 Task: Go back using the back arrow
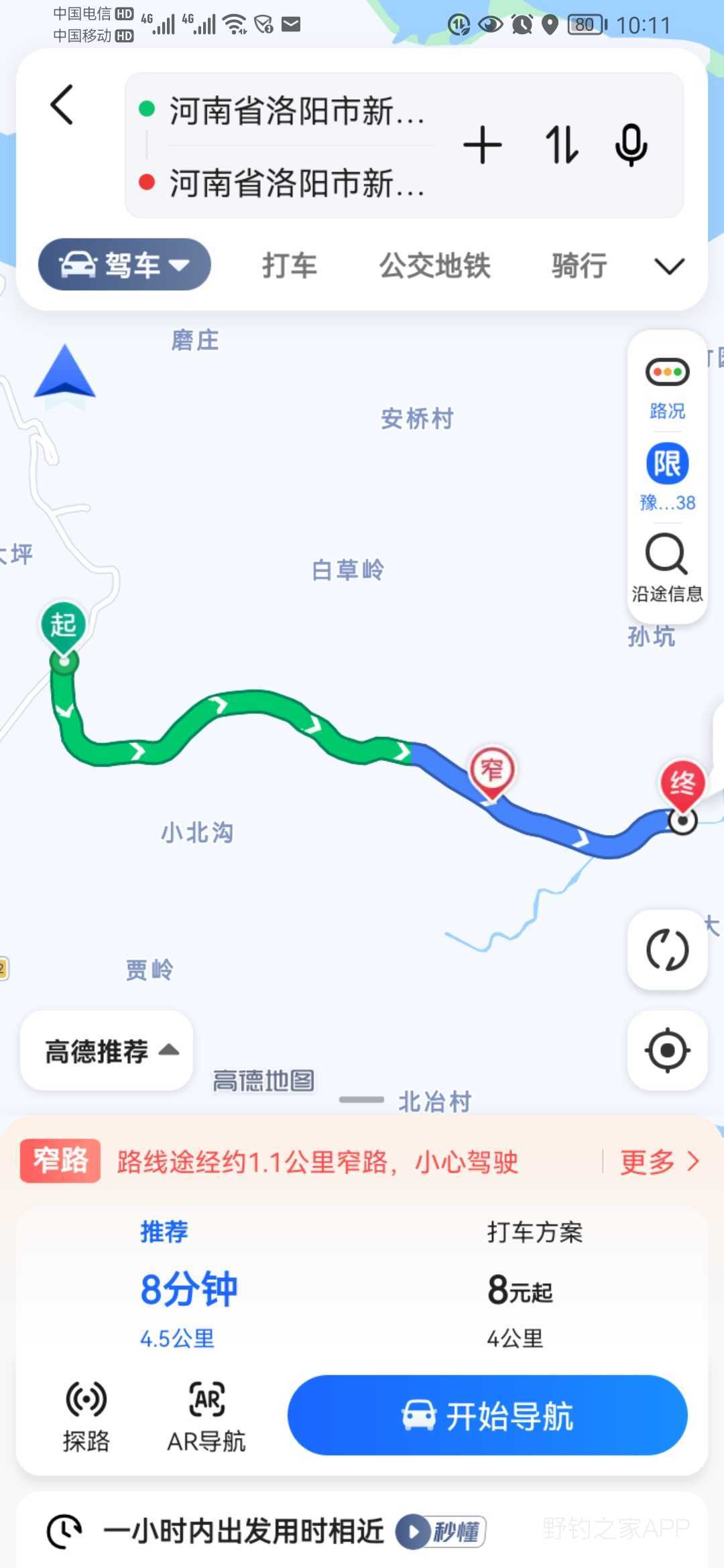(62, 105)
